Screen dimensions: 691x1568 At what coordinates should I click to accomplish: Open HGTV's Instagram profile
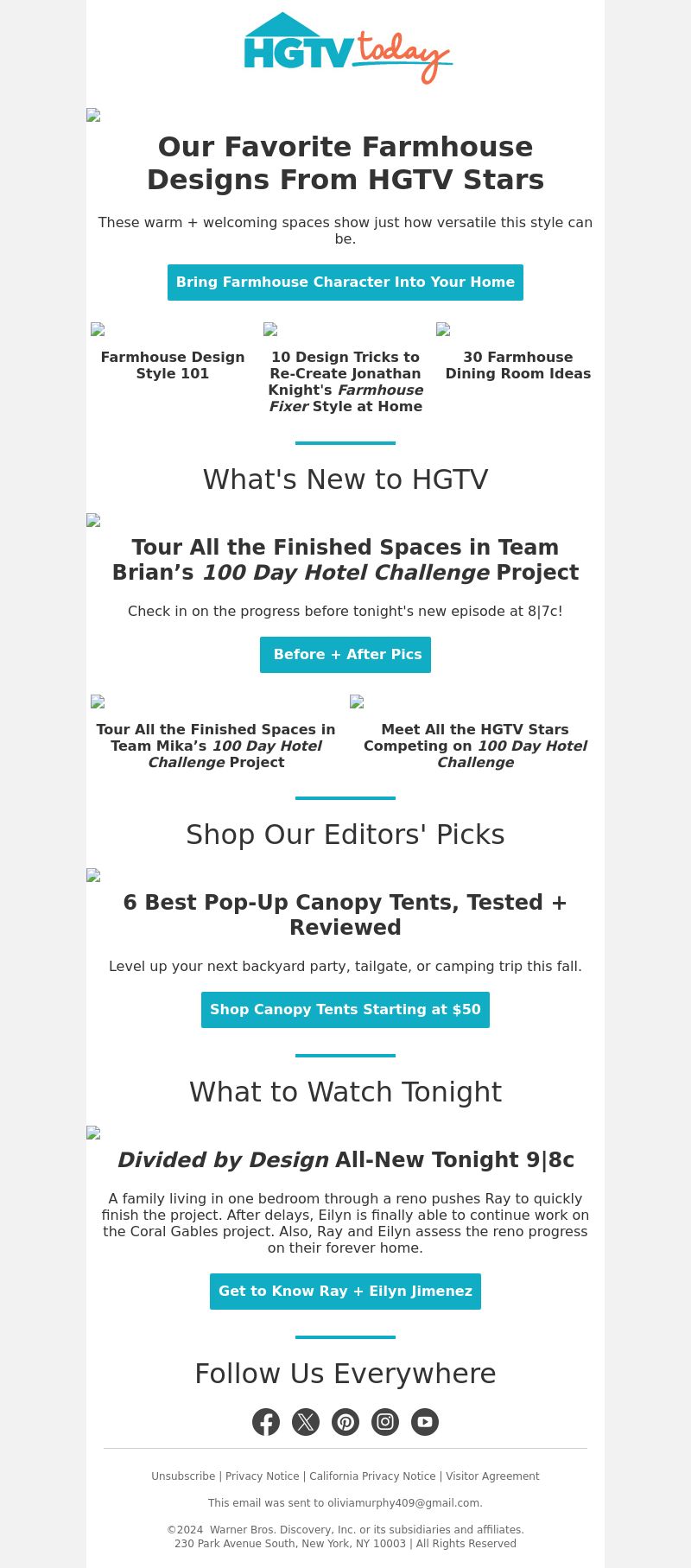(385, 1422)
